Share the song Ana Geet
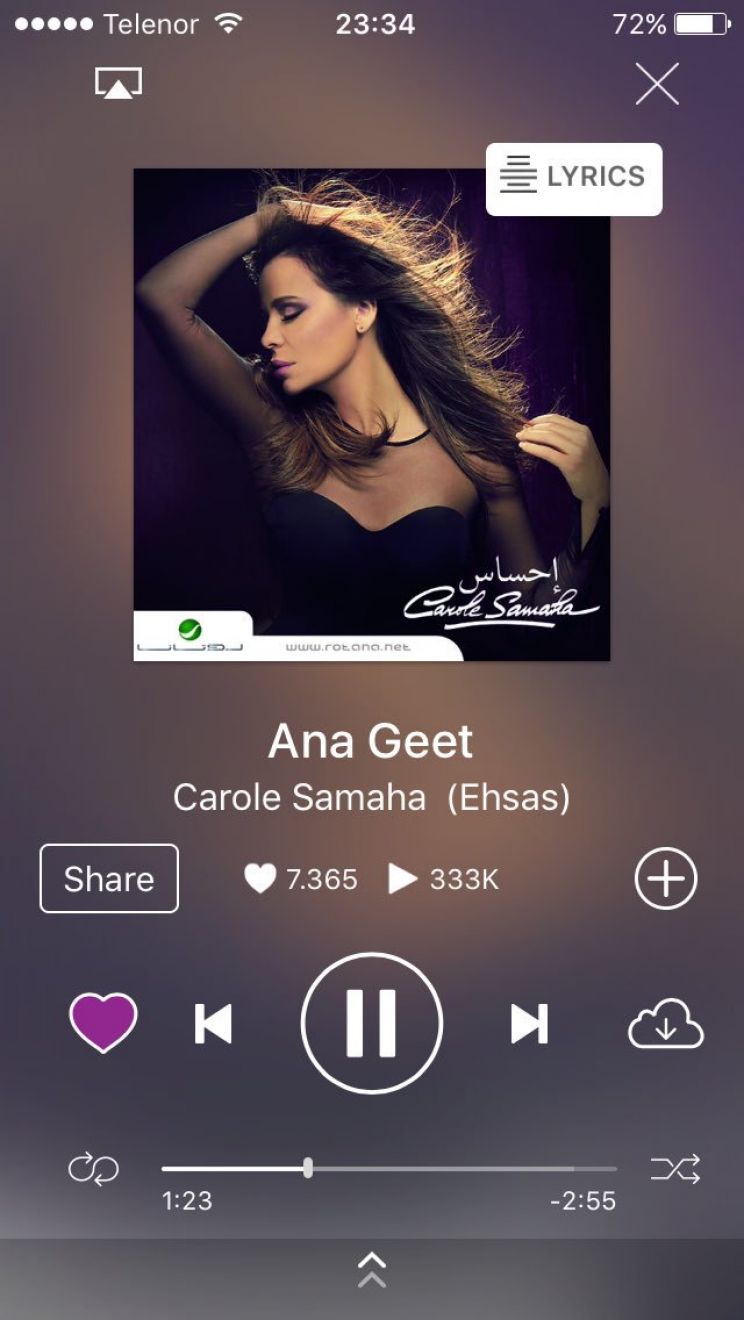Viewport: 744px width, 1320px height. 109,879
